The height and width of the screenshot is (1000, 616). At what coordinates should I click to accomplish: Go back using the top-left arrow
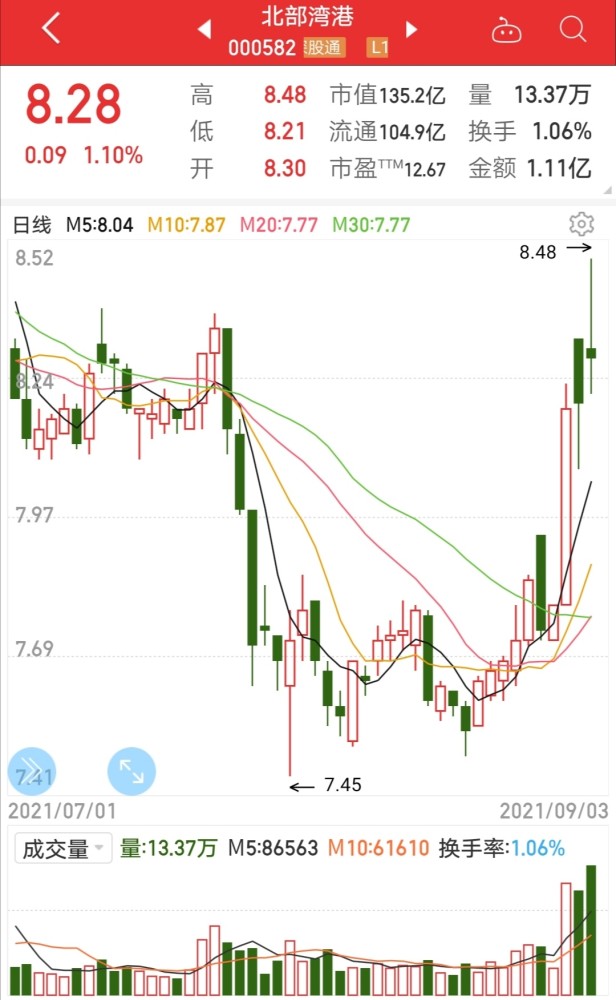[x=51, y=29]
